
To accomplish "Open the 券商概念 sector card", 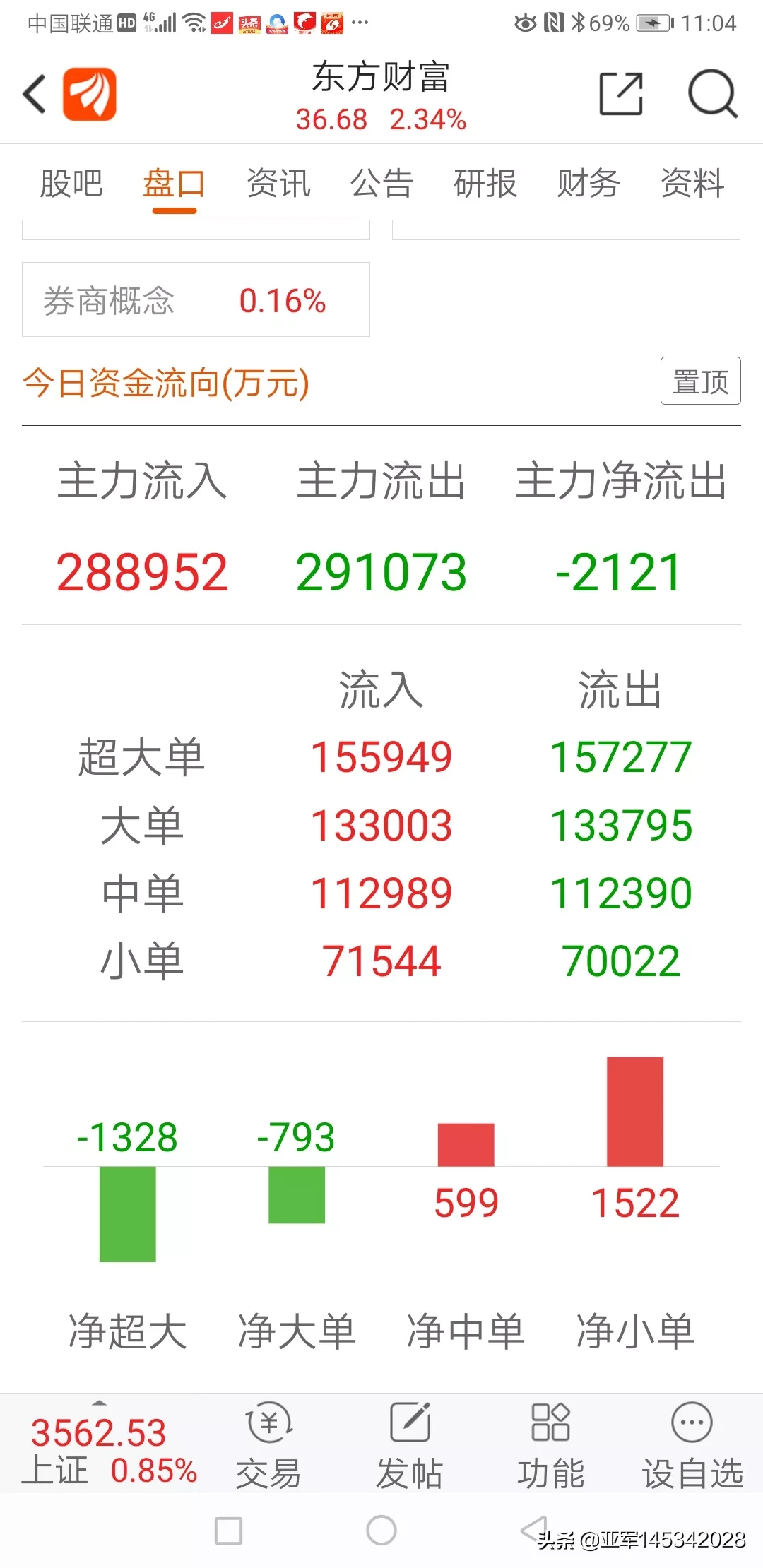I will click(x=196, y=299).
